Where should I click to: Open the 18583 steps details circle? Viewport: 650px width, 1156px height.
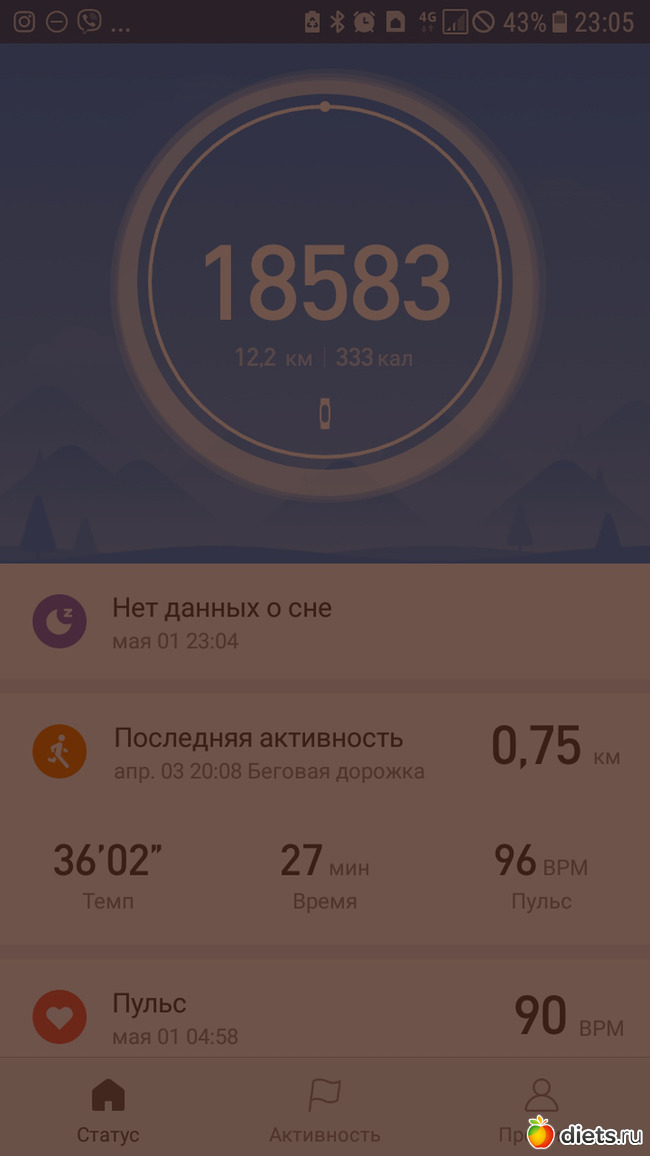click(325, 285)
